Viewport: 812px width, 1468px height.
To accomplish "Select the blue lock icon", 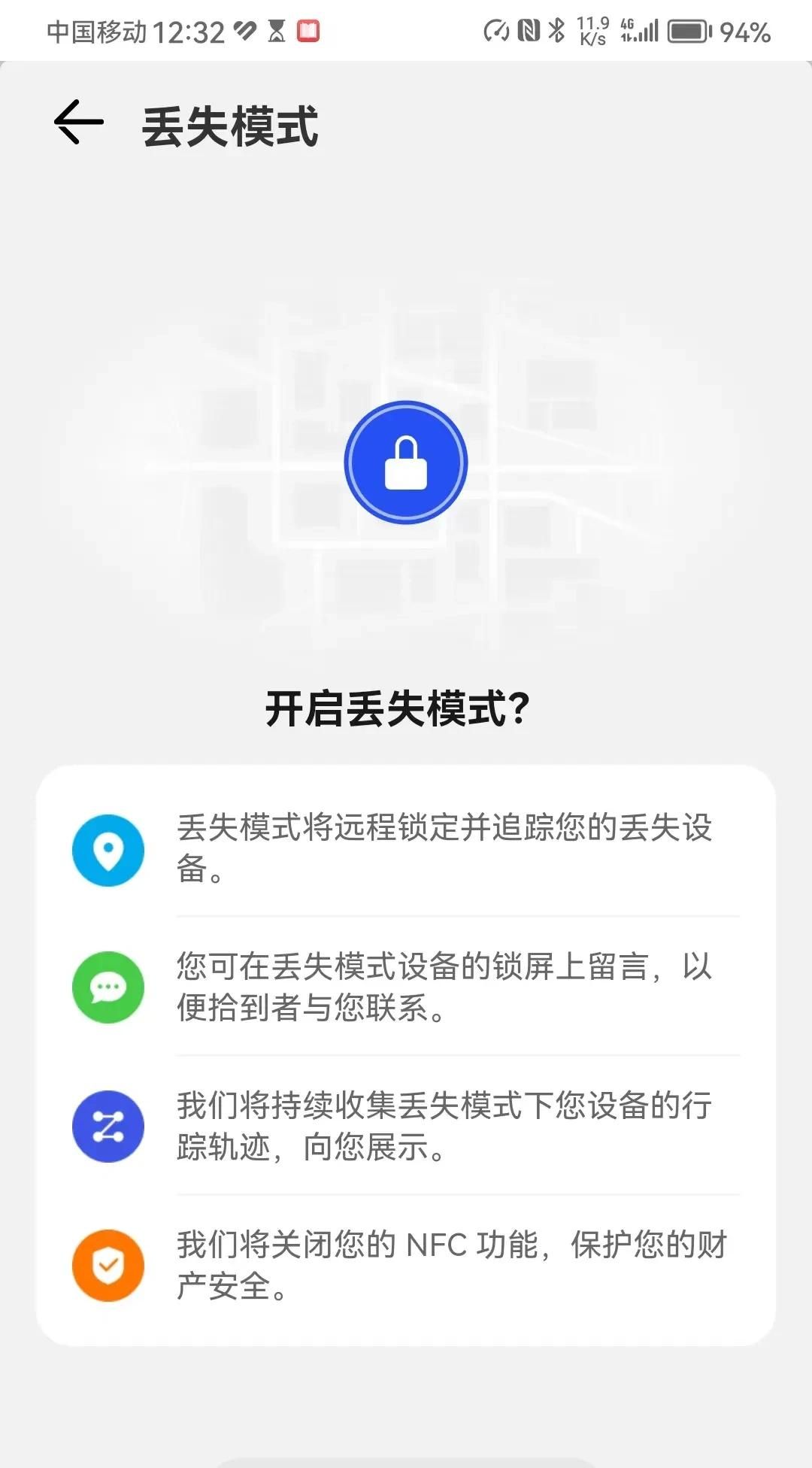I will (406, 462).
